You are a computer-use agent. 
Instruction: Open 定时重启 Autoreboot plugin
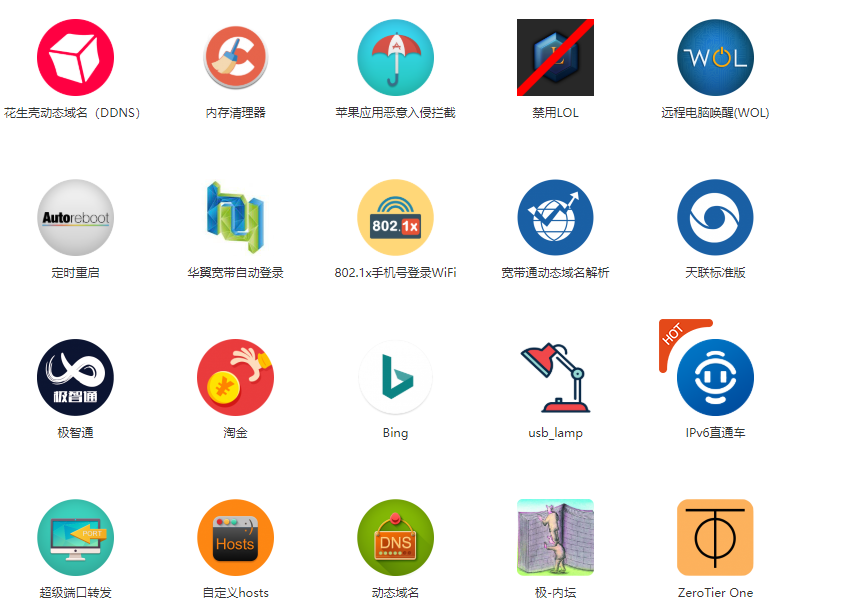[75, 218]
